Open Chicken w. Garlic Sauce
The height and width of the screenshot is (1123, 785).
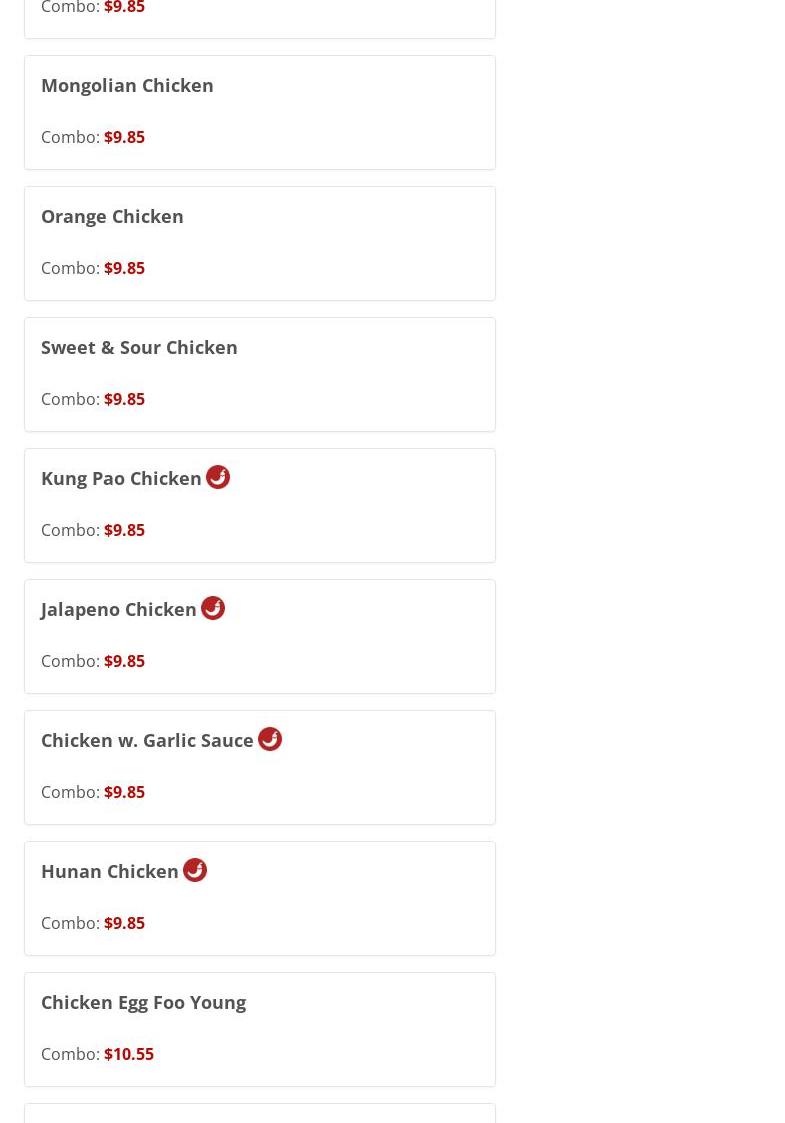click(x=259, y=767)
